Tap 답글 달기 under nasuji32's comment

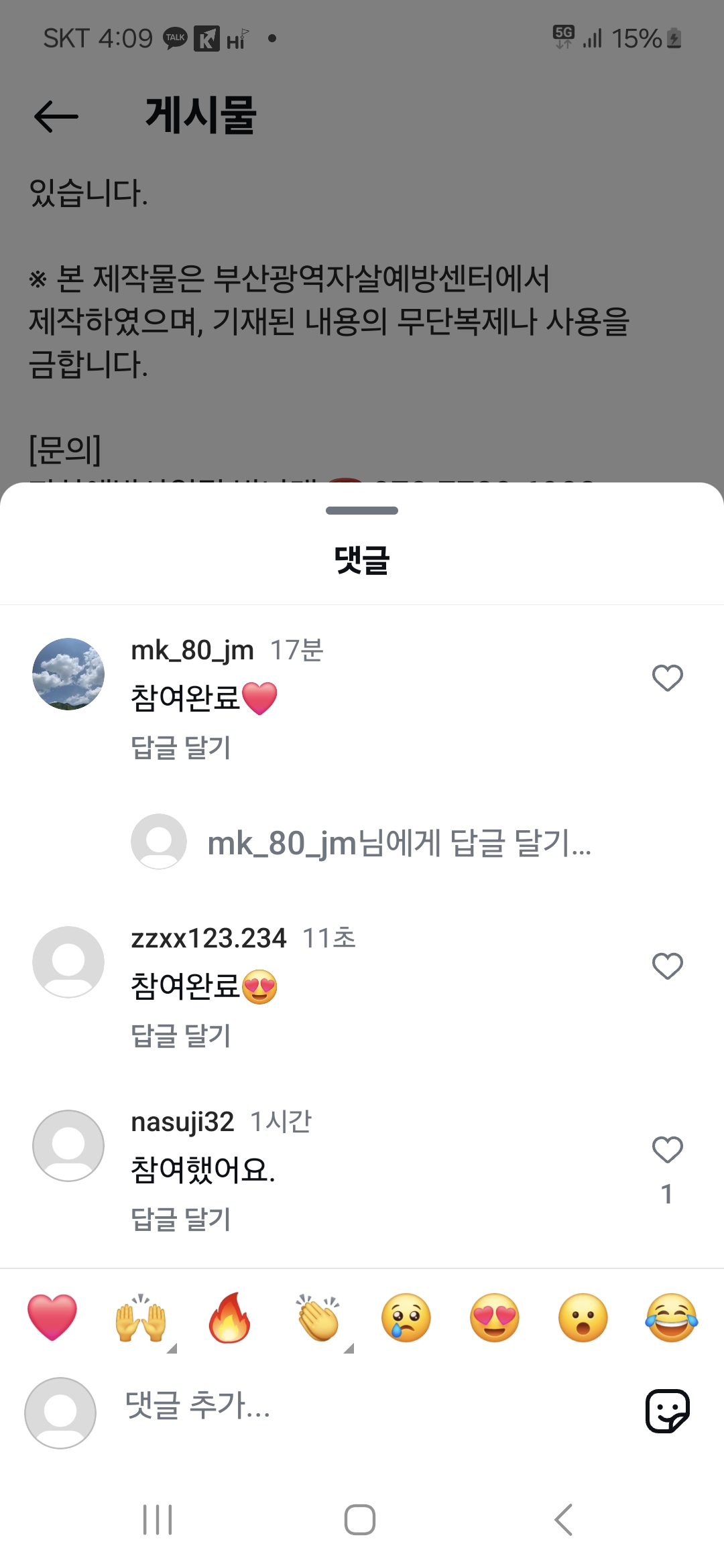(x=181, y=1220)
